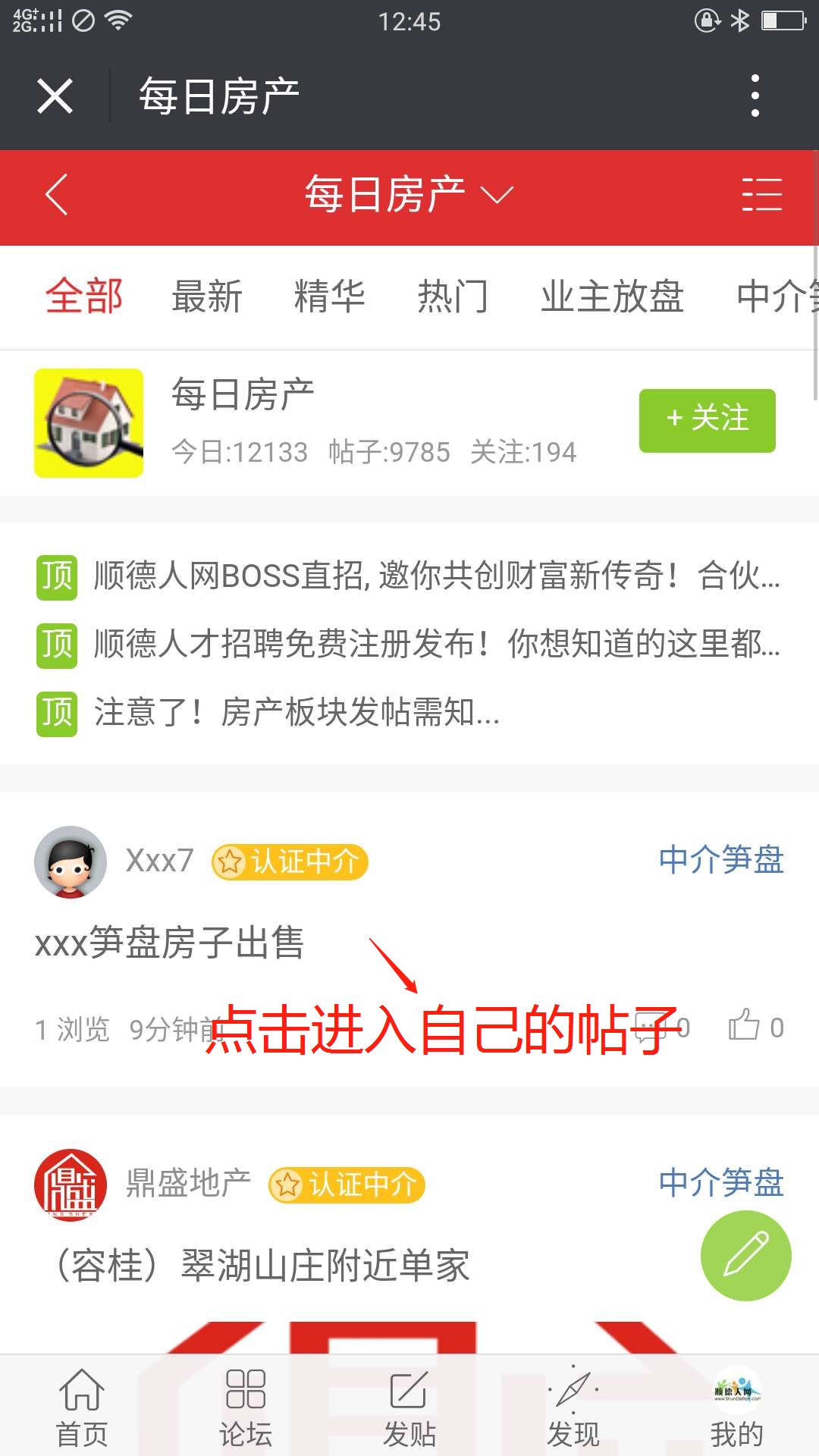Tap the green pencil compose button

745,1256
